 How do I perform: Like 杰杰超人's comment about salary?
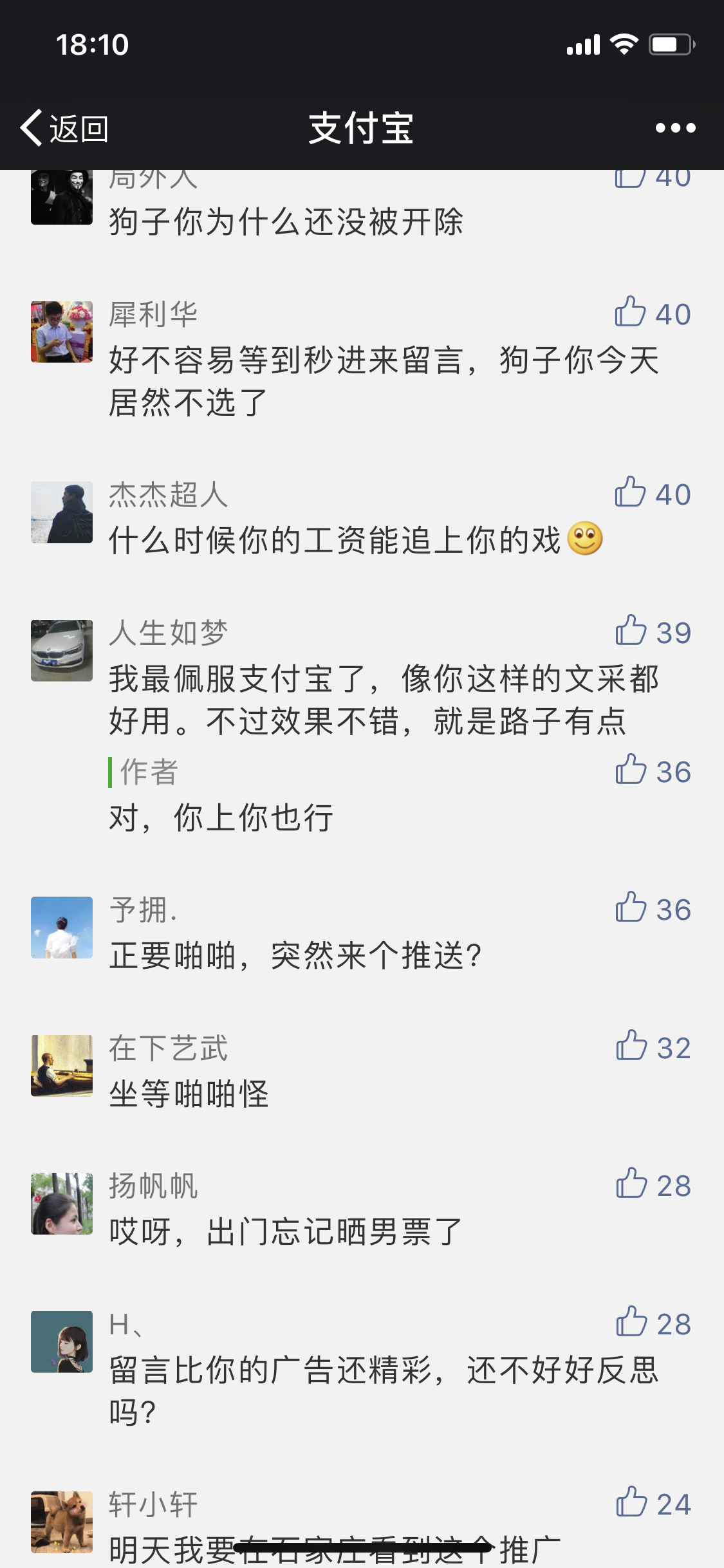point(631,493)
